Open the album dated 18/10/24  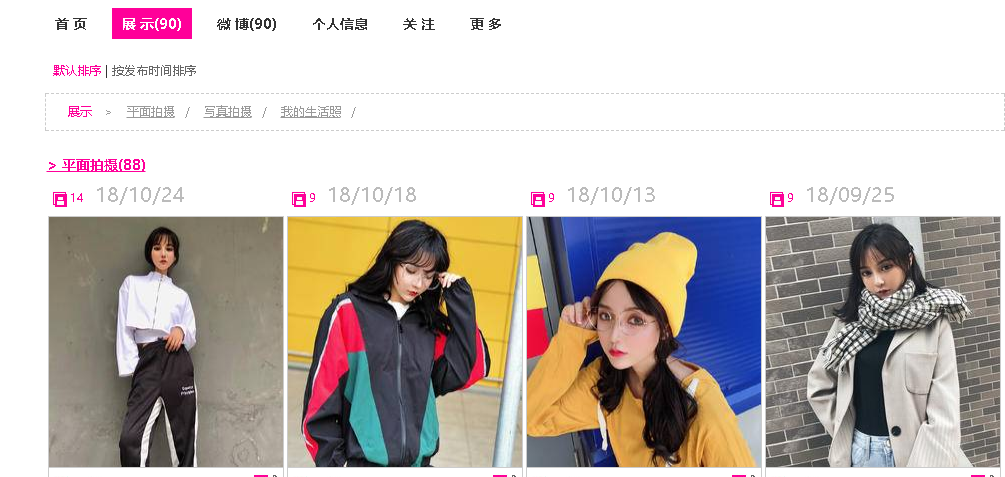pyautogui.click(x=166, y=341)
